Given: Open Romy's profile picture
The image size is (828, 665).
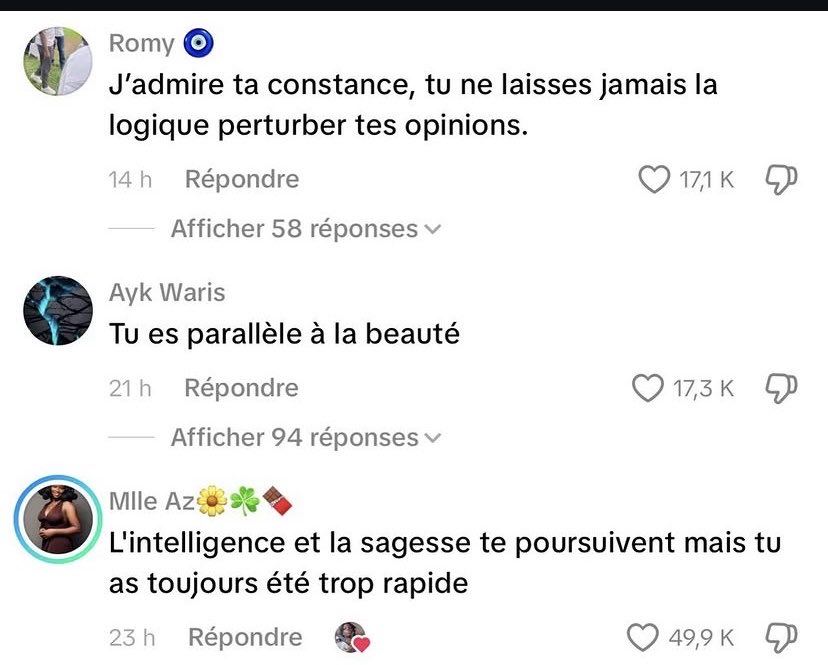Looking at the screenshot, I should [58, 61].
